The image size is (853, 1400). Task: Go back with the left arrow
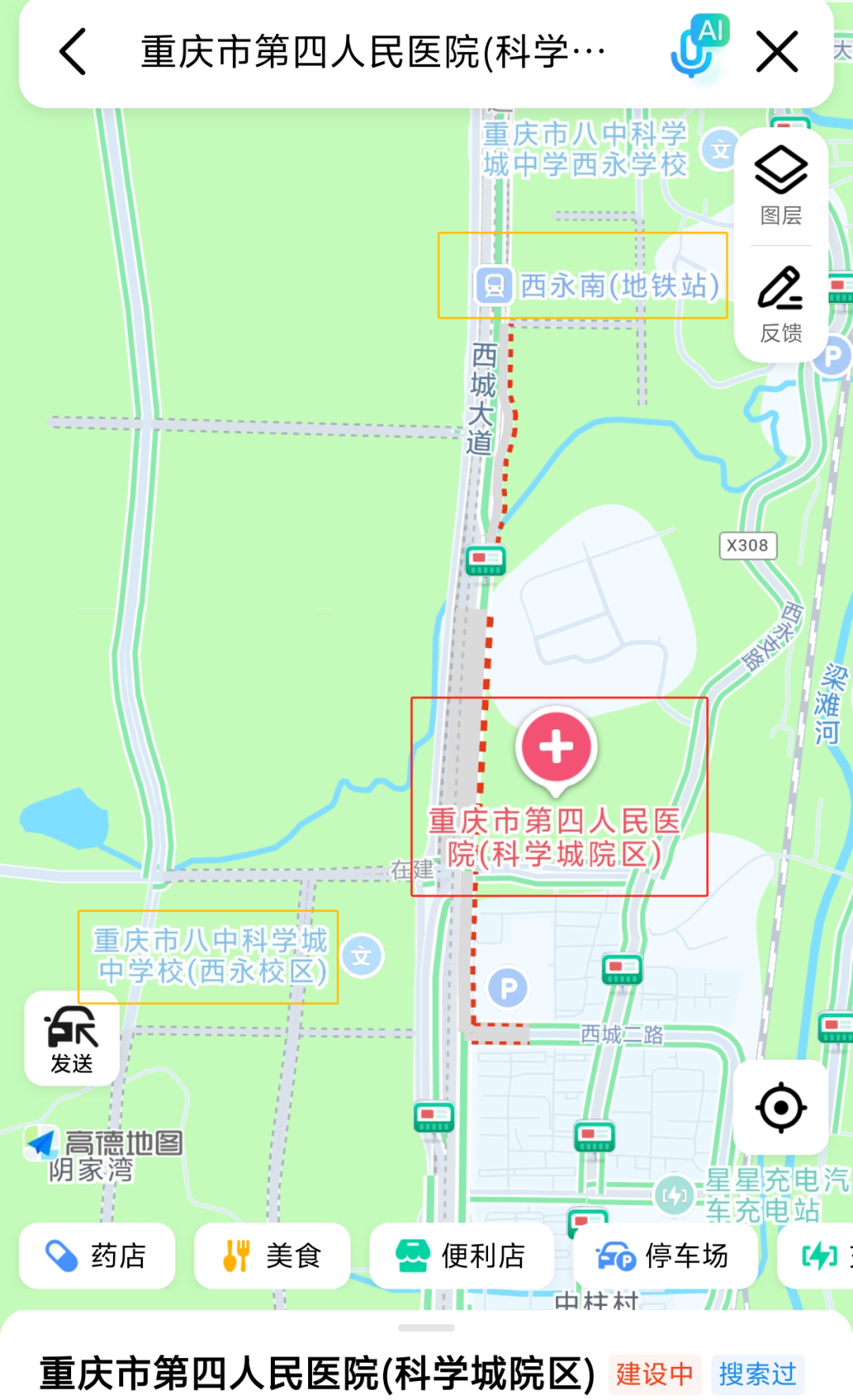pos(72,52)
